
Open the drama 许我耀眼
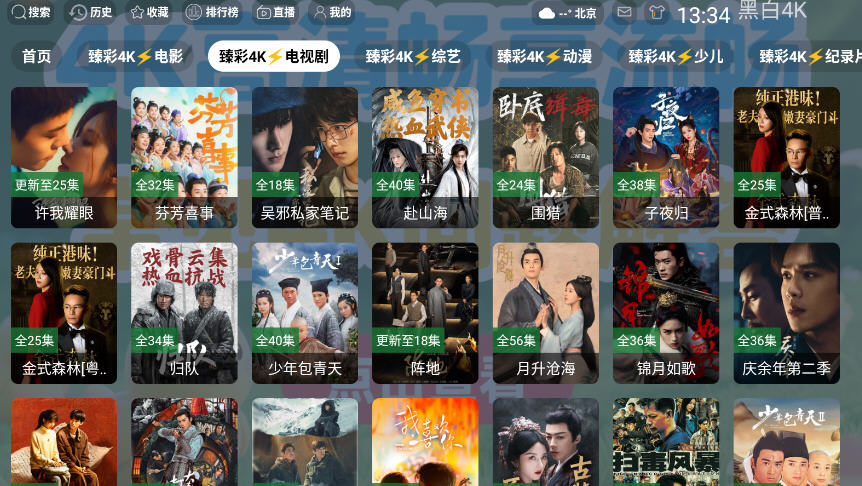pyautogui.click(x=64, y=156)
